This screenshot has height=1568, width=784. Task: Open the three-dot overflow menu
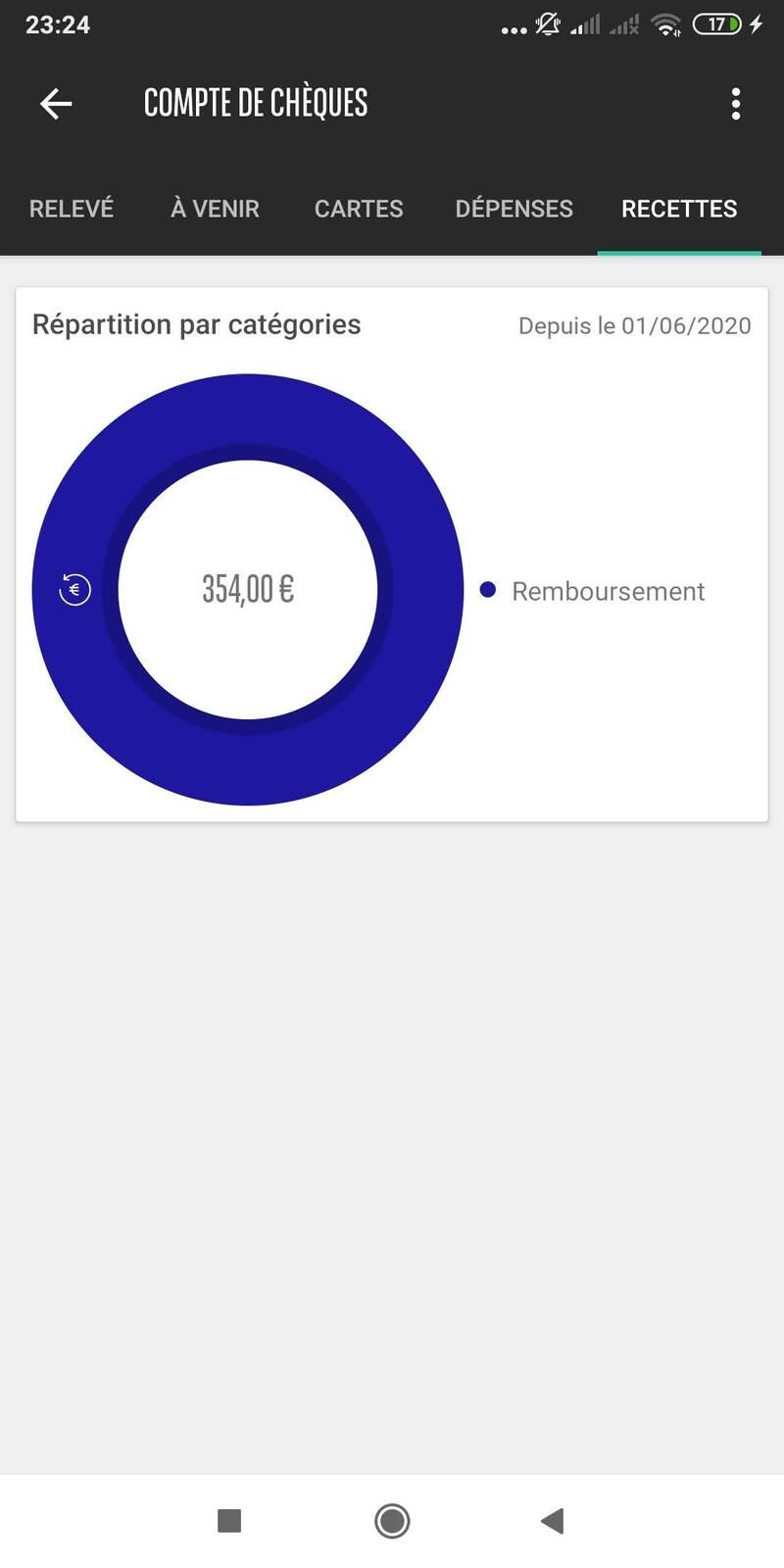coord(736,104)
